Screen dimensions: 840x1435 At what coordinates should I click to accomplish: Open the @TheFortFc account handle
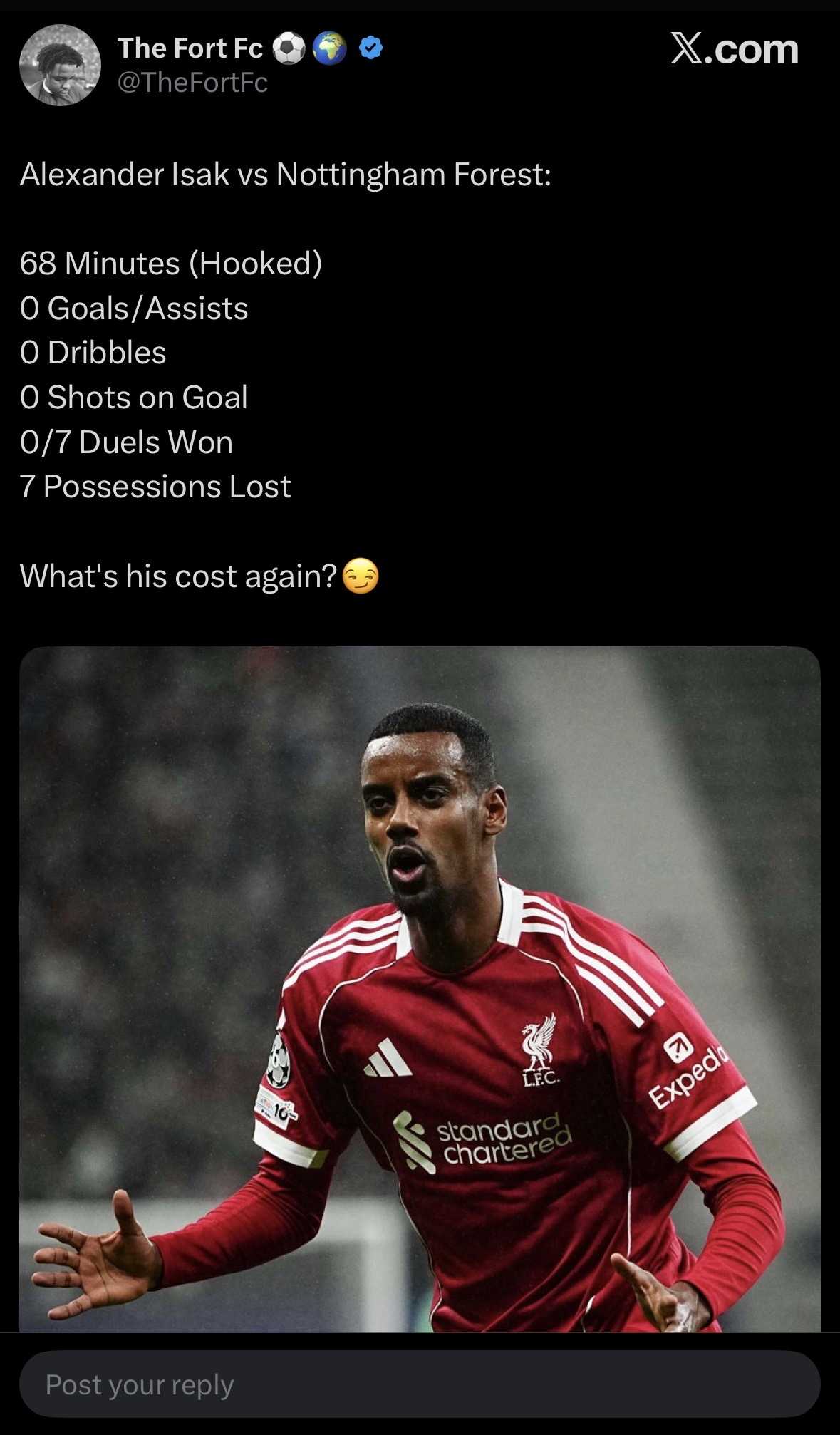(192, 83)
